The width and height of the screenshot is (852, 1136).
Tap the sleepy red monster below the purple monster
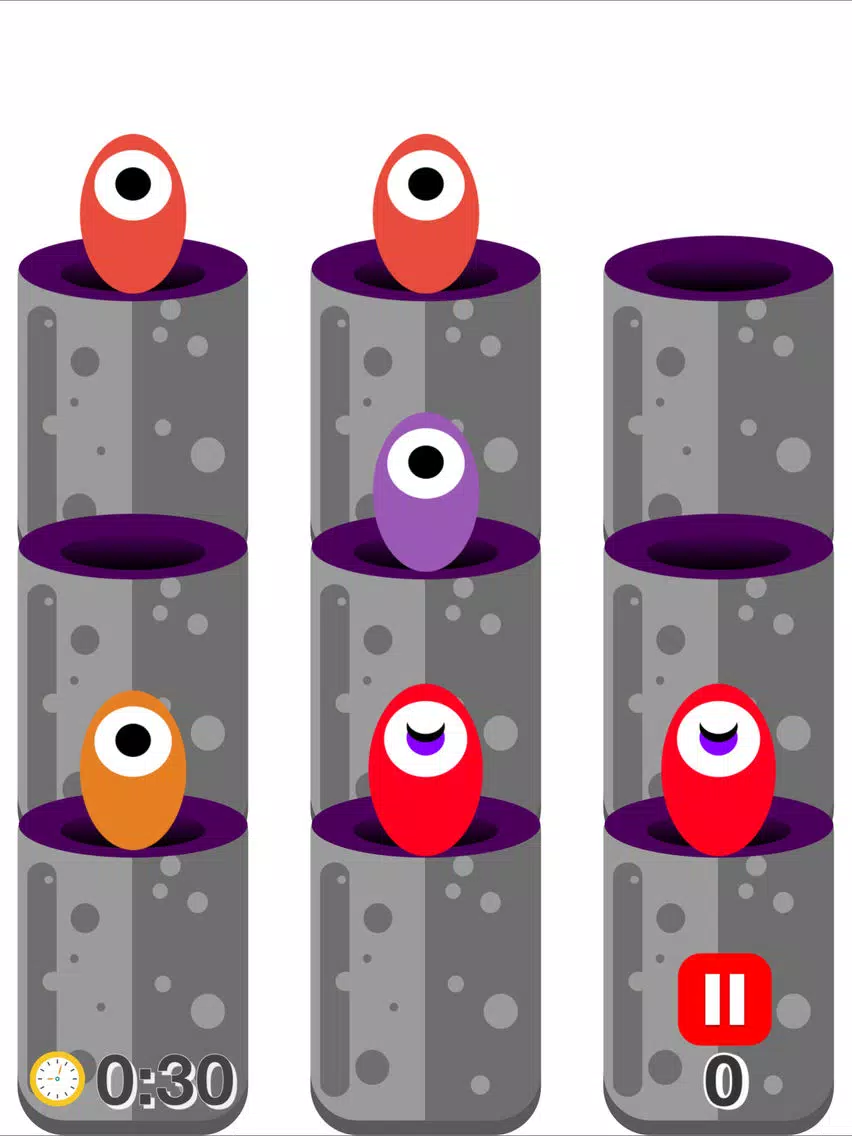coord(426,768)
